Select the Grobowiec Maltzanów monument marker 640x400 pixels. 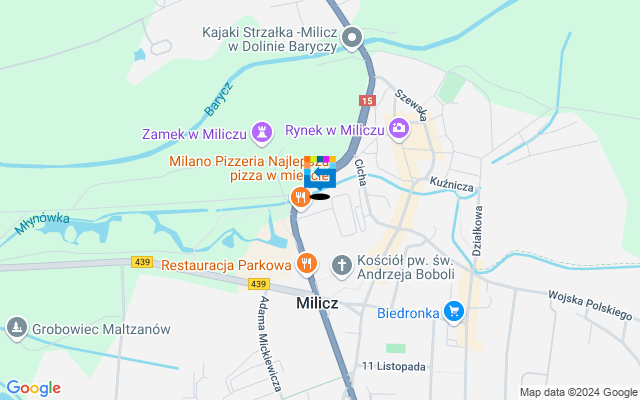[x=16, y=327]
